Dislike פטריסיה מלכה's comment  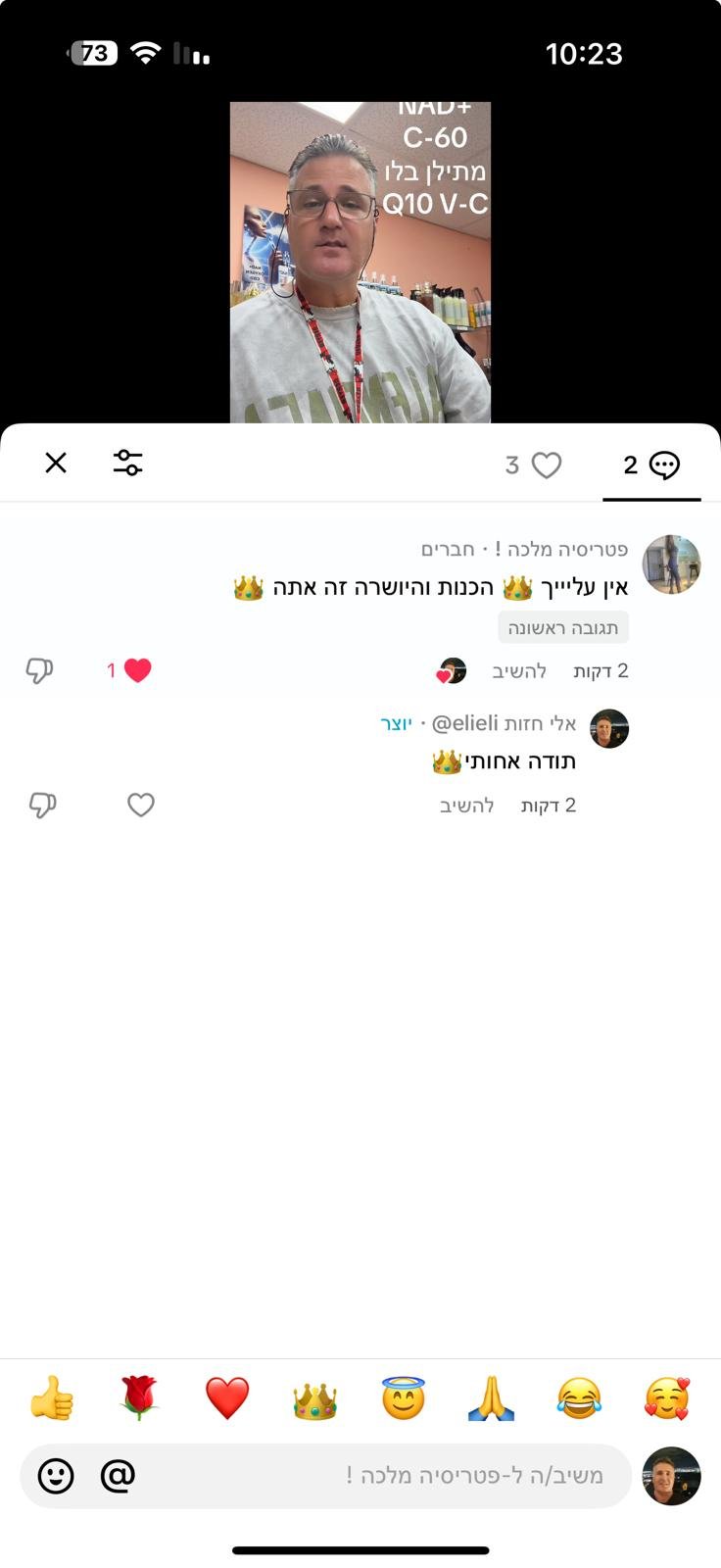click(x=39, y=670)
